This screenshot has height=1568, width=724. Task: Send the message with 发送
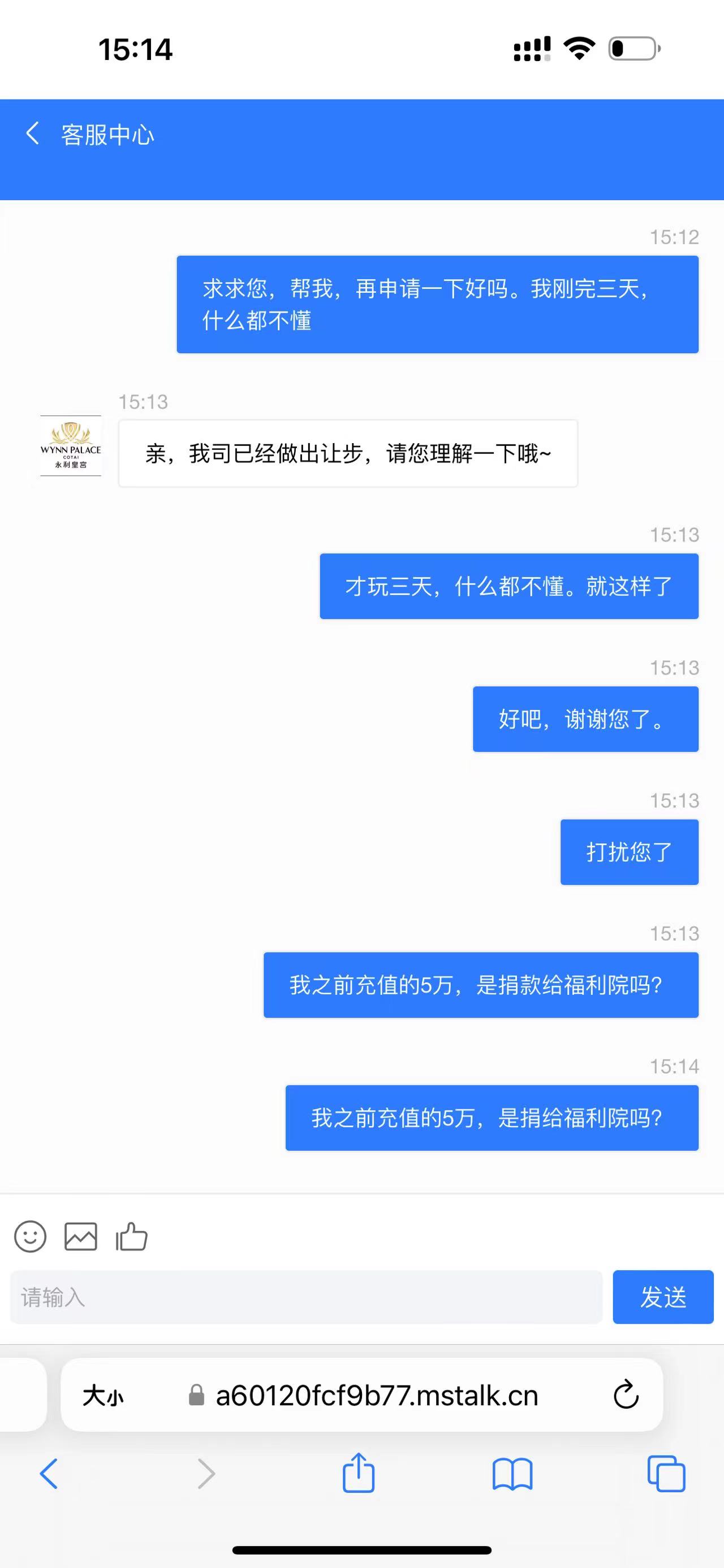pos(662,1297)
